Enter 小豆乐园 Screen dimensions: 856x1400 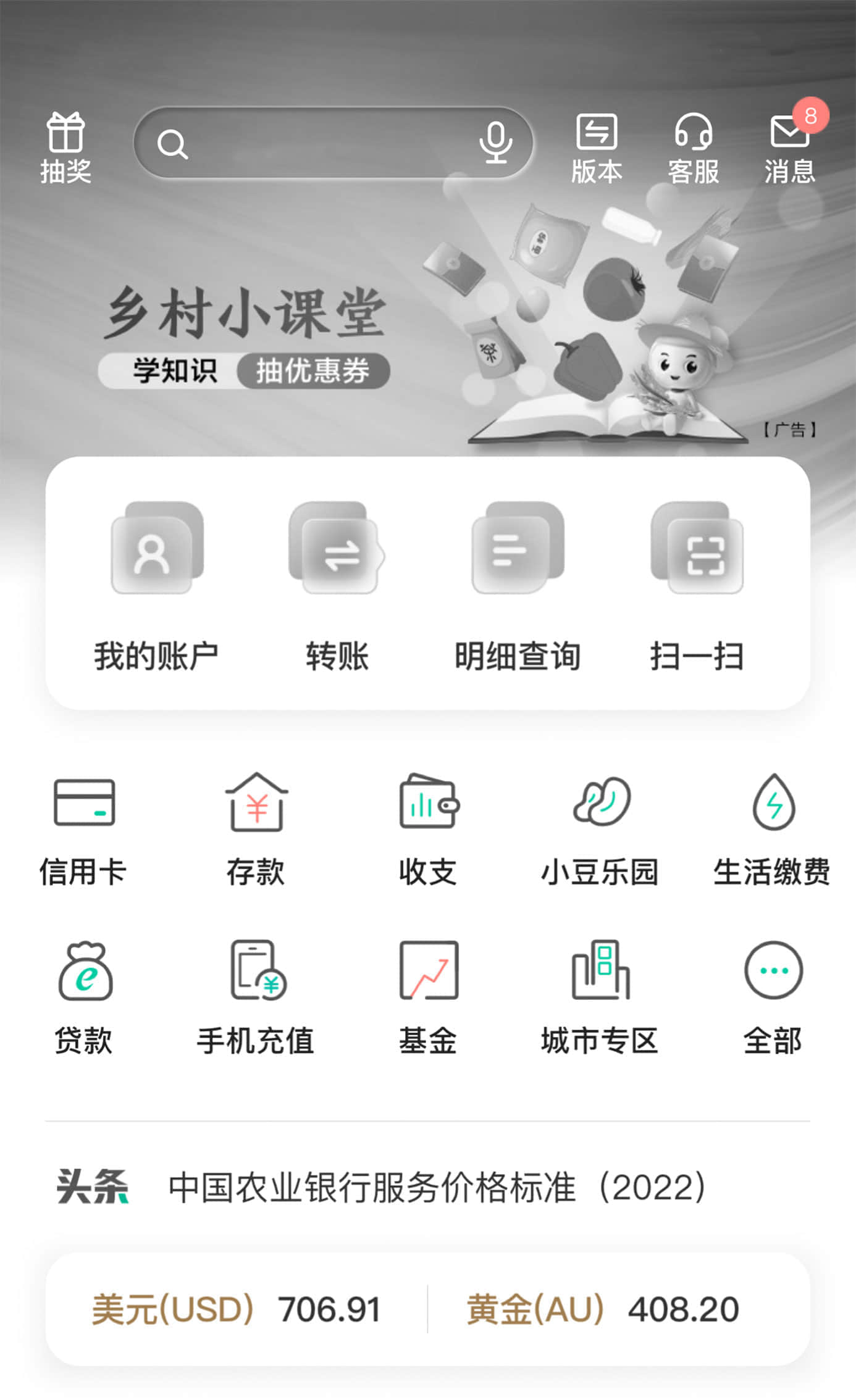click(x=600, y=830)
